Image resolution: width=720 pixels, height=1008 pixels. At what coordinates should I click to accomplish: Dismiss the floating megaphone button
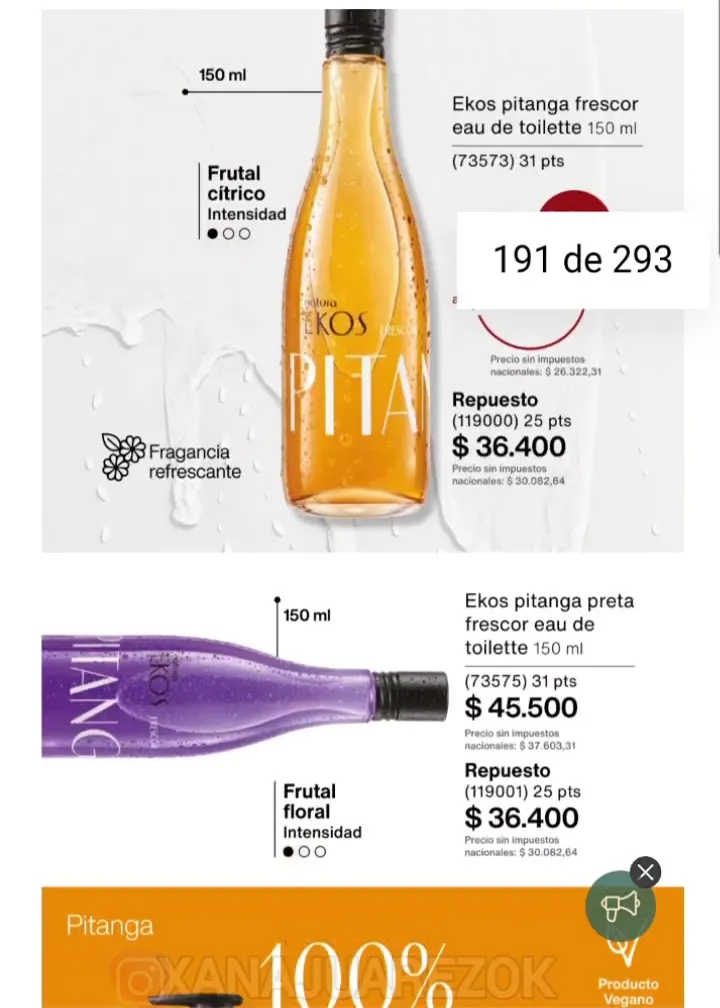point(646,872)
